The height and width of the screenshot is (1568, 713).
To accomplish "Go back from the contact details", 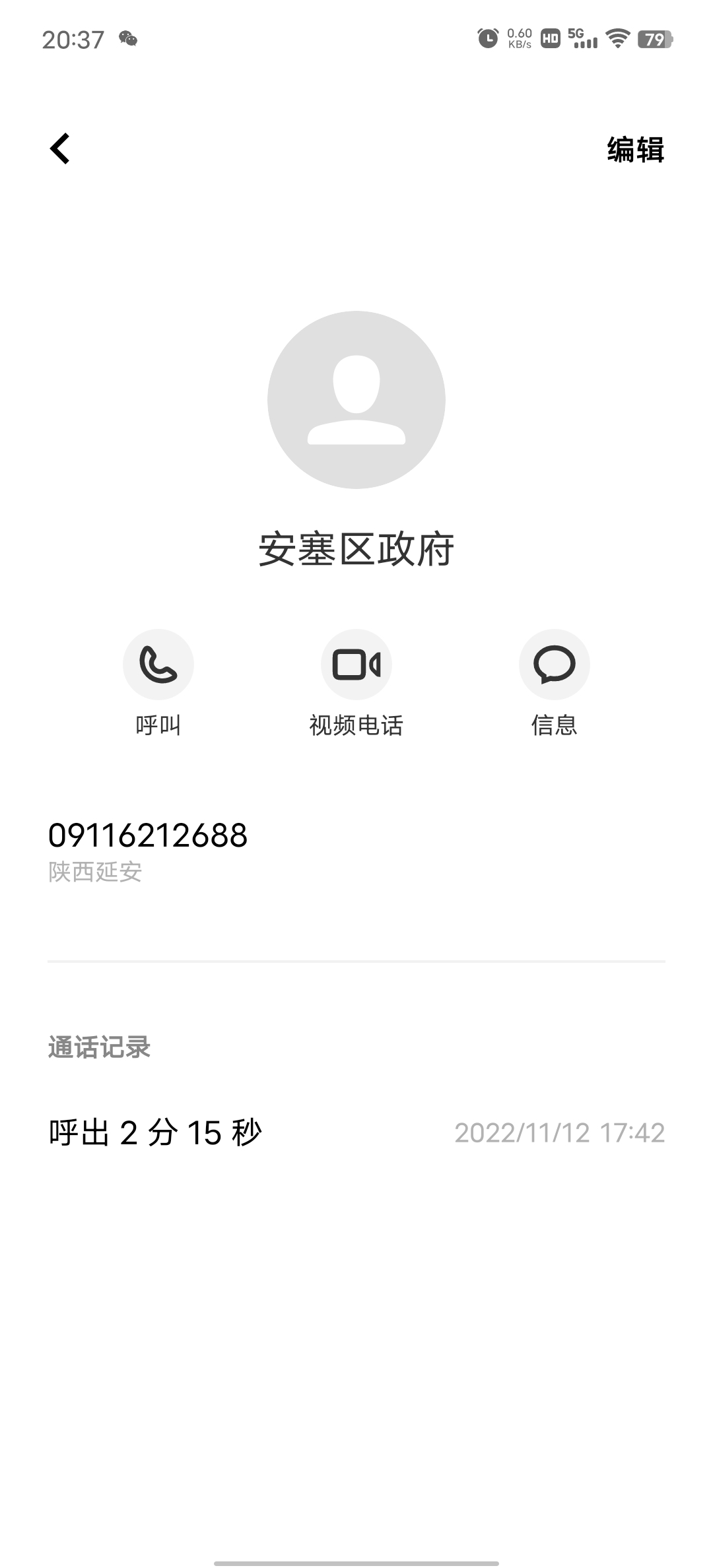I will (60, 148).
